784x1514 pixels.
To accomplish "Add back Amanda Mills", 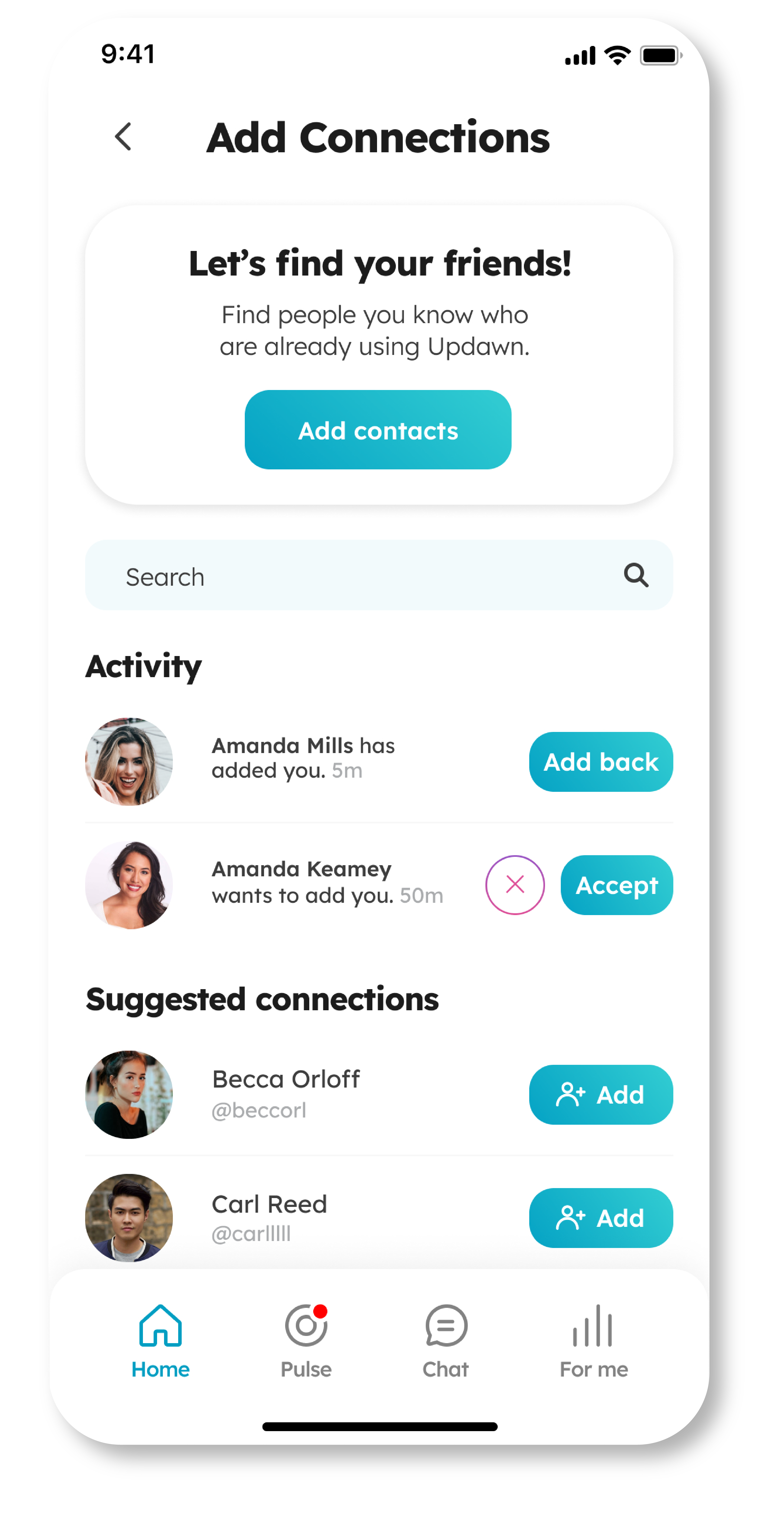I will point(600,762).
